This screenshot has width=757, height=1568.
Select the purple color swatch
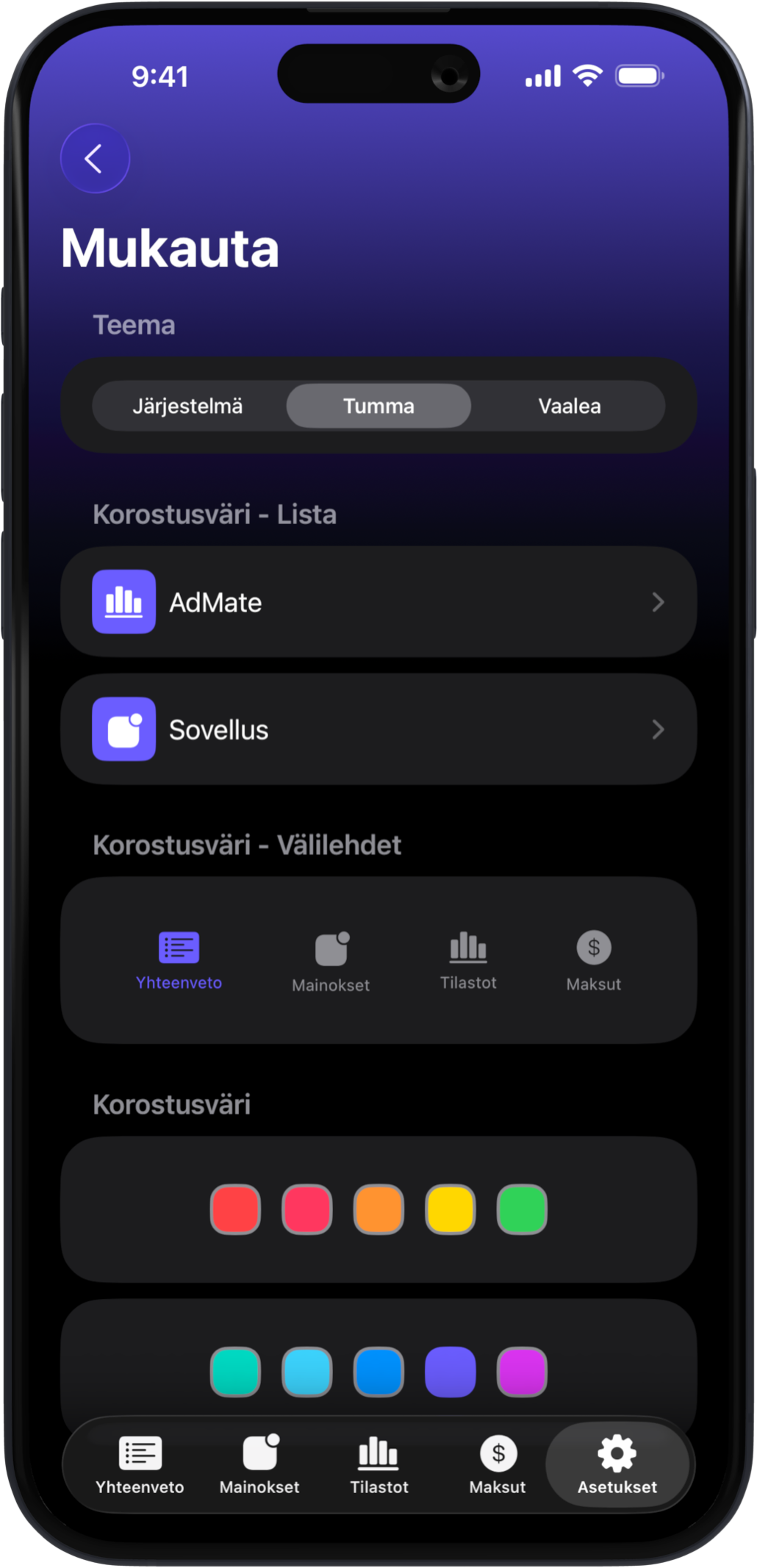(x=522, y=1372)
